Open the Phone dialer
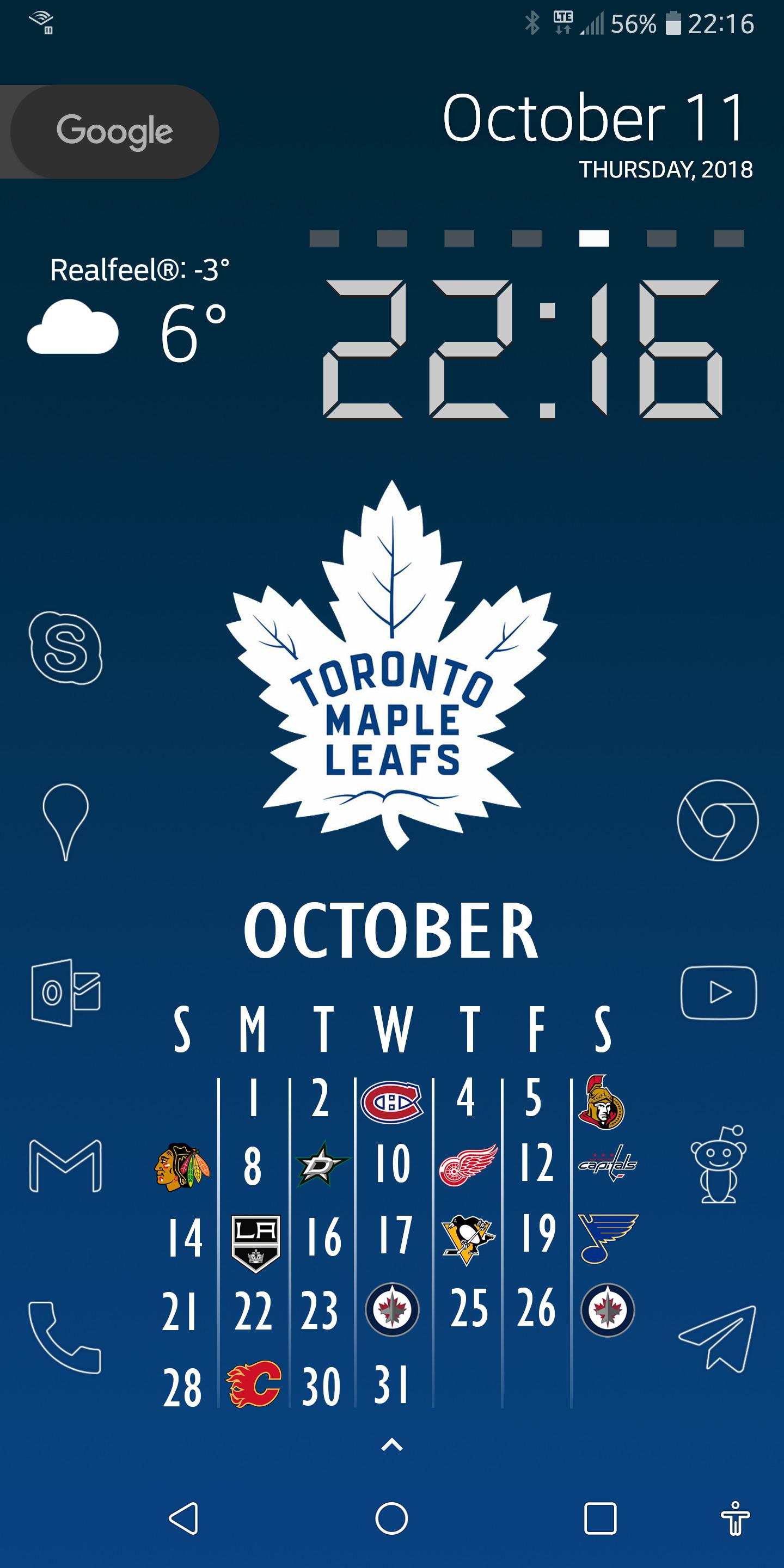The image size is (784, 1568). tap(65, 1337)
